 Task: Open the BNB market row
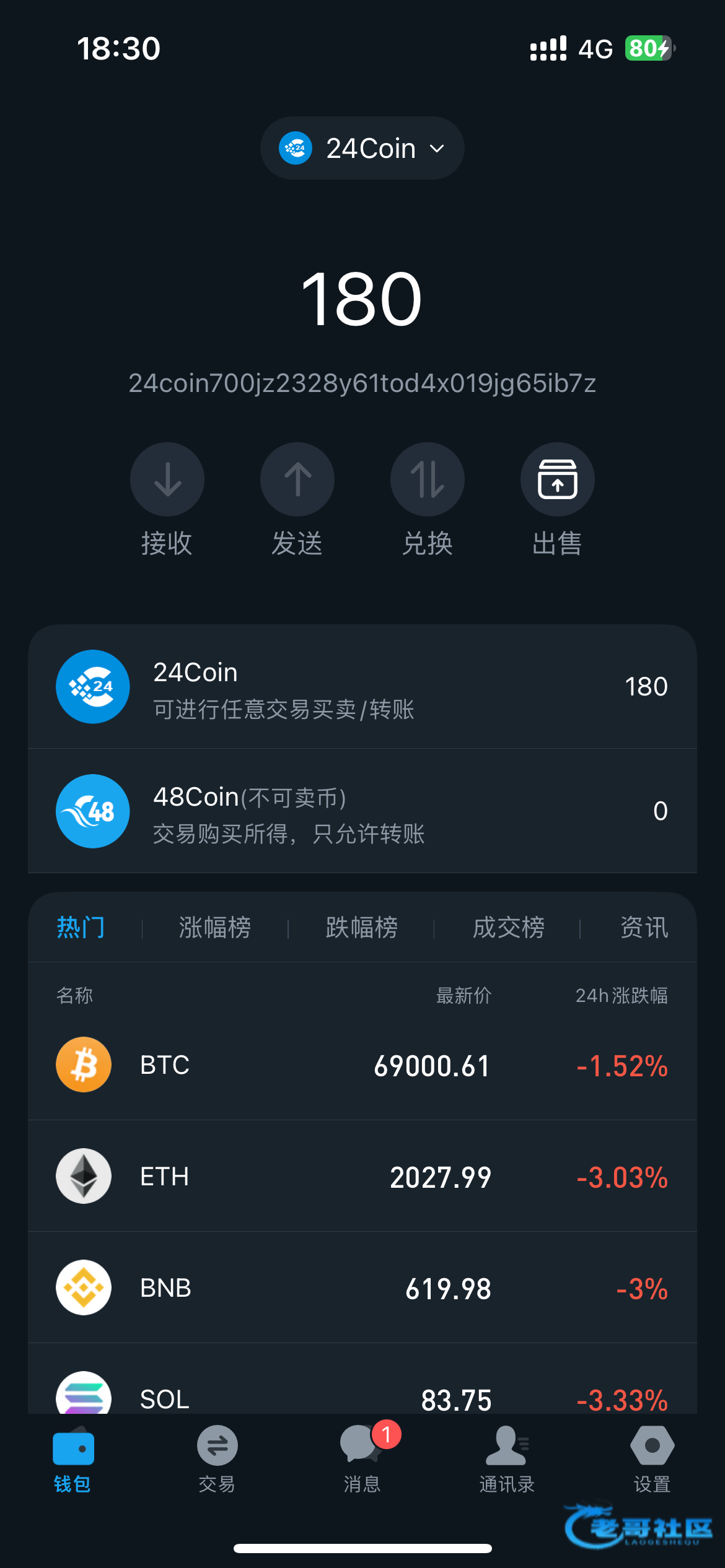pos(362,1288)
